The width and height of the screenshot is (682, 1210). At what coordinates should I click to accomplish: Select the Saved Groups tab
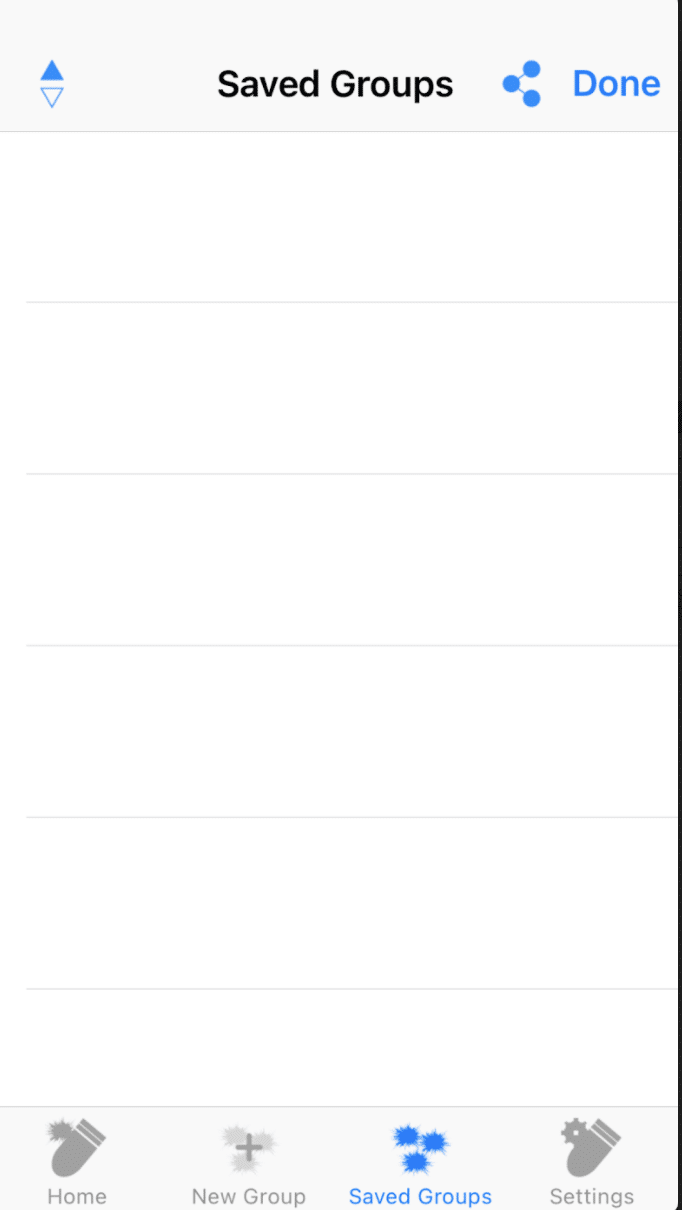[x=420, y=1162]
